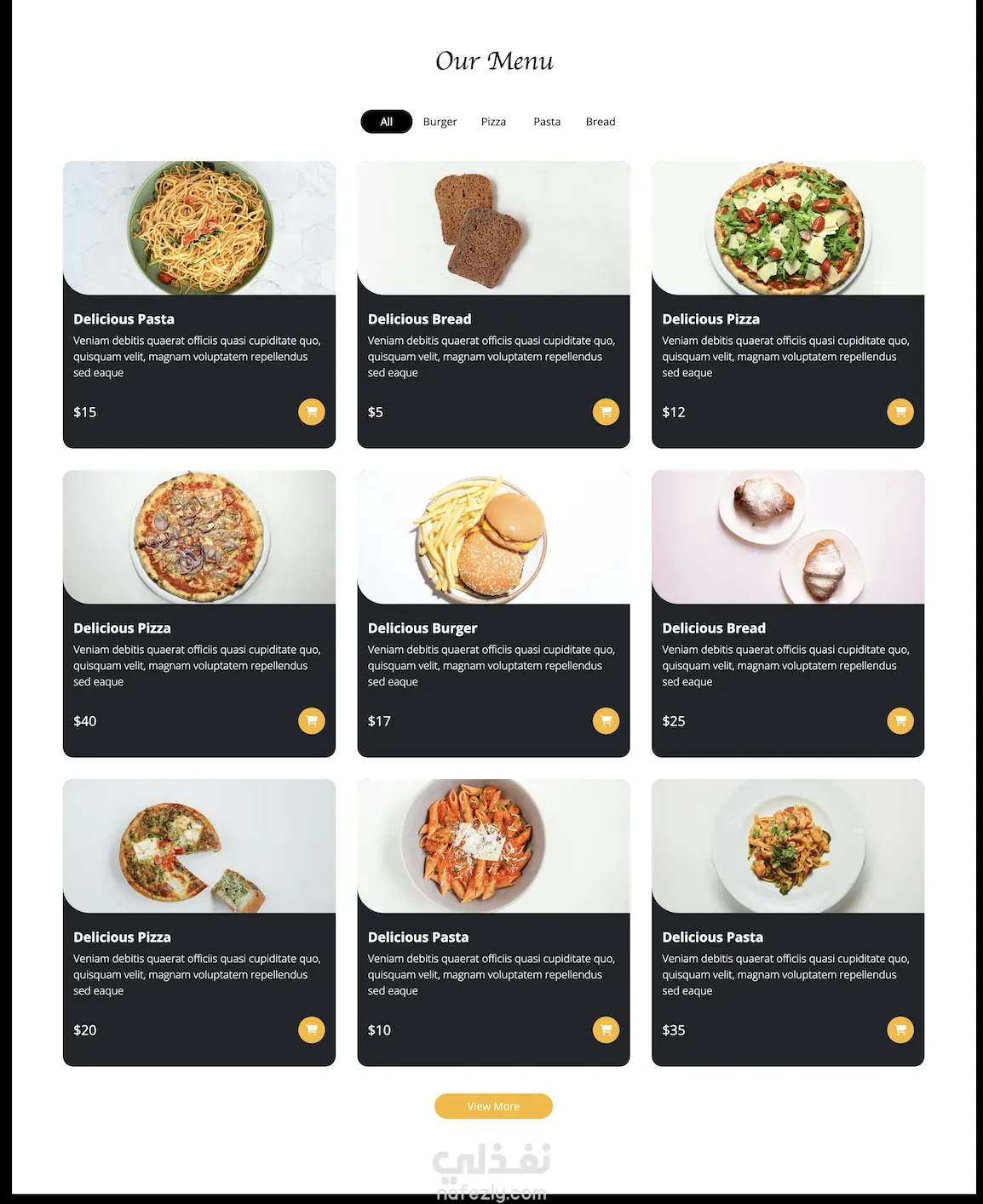This screenshot has height=1204, width=983.
Task: Add the $15 Delicious Pasta to cart
Action: tap(312, 412)
